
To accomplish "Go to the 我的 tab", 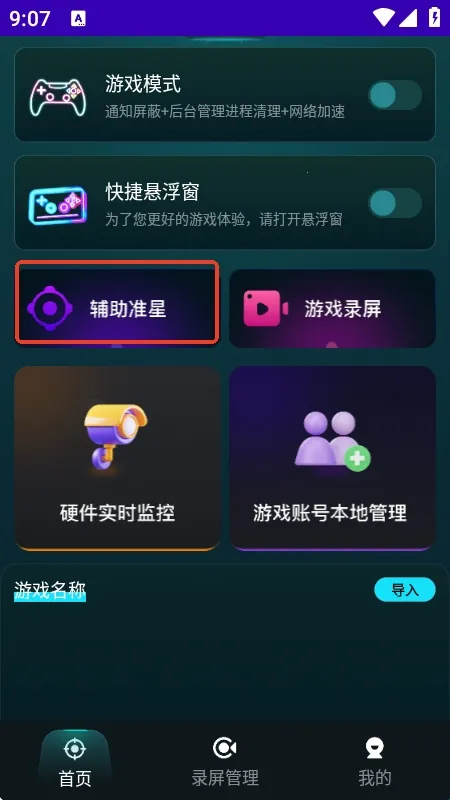I will tap(374, 762).
